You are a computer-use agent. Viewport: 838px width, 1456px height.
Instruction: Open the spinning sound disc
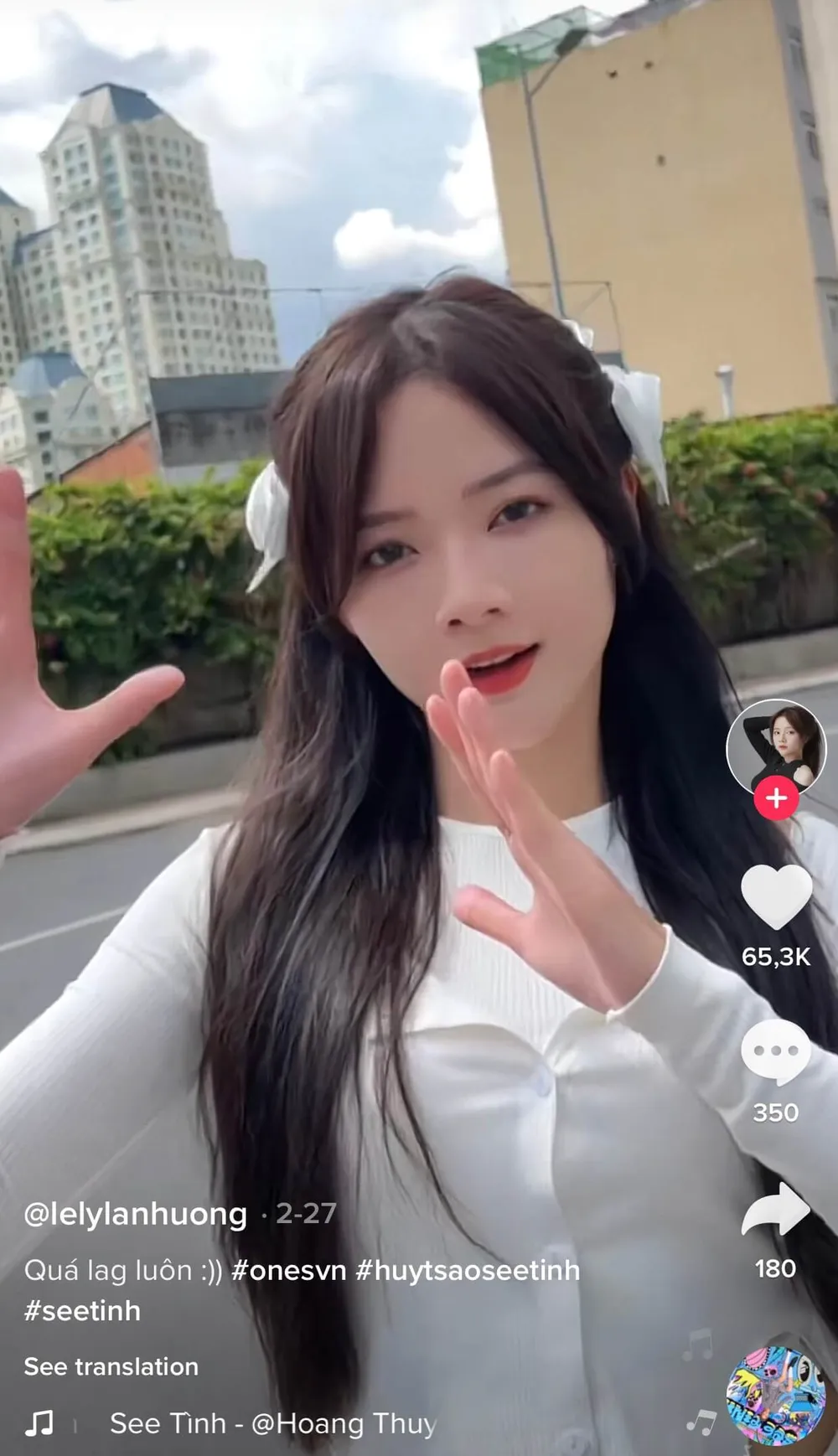(776, 1396)
